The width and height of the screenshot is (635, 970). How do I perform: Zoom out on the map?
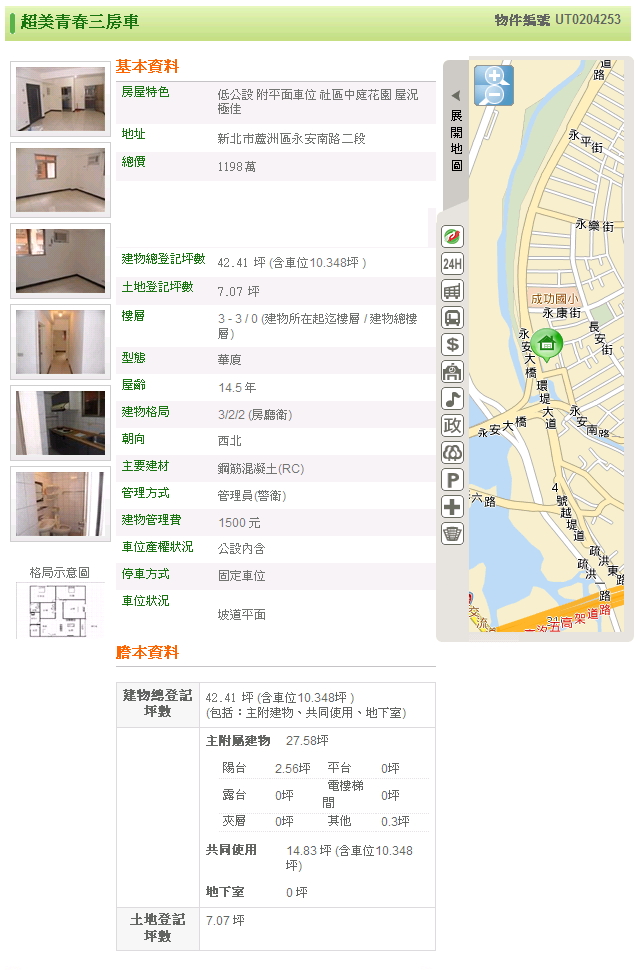click(493, 96)
